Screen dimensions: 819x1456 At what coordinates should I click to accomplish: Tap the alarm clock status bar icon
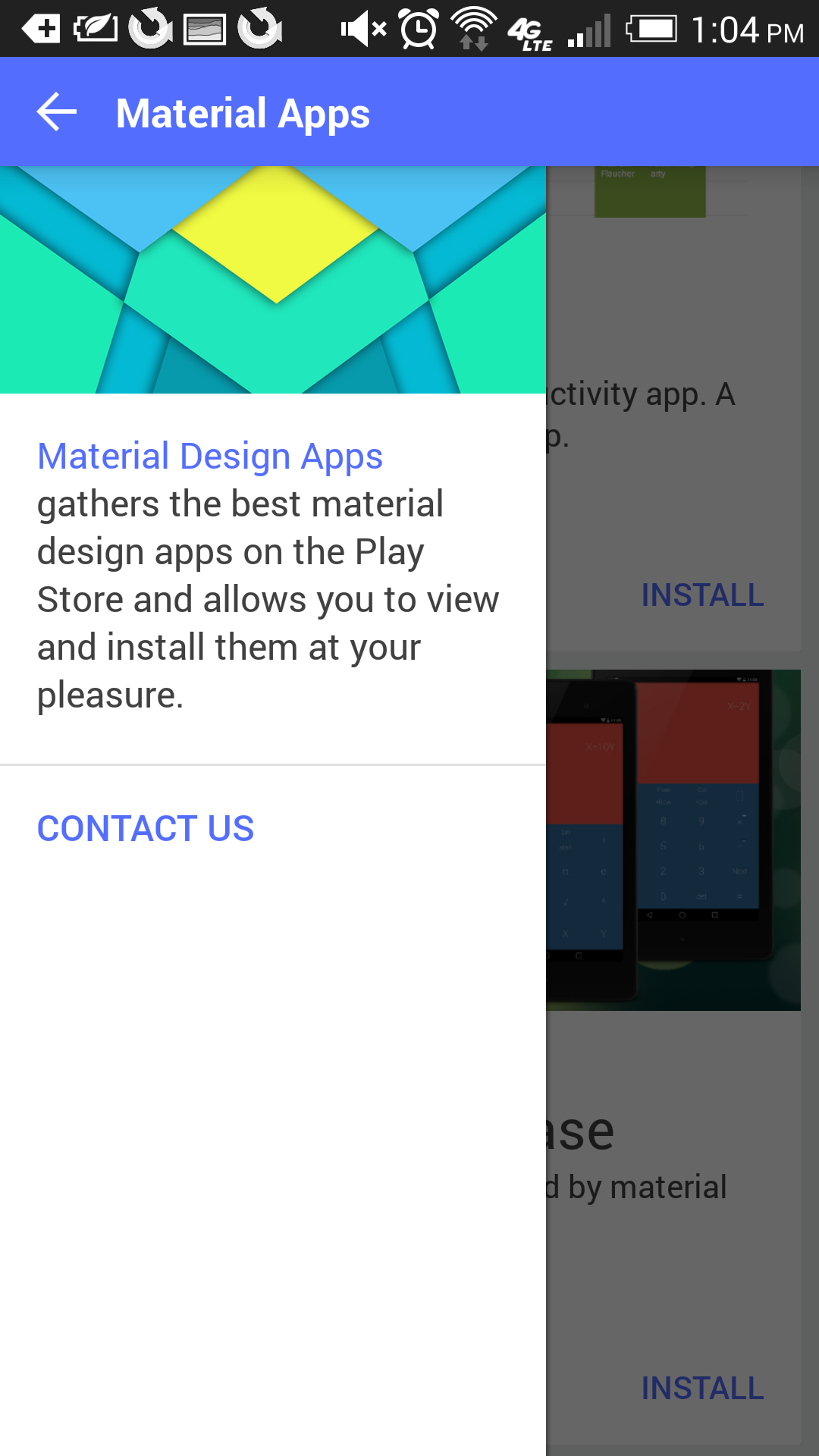(x=418, y=29)
